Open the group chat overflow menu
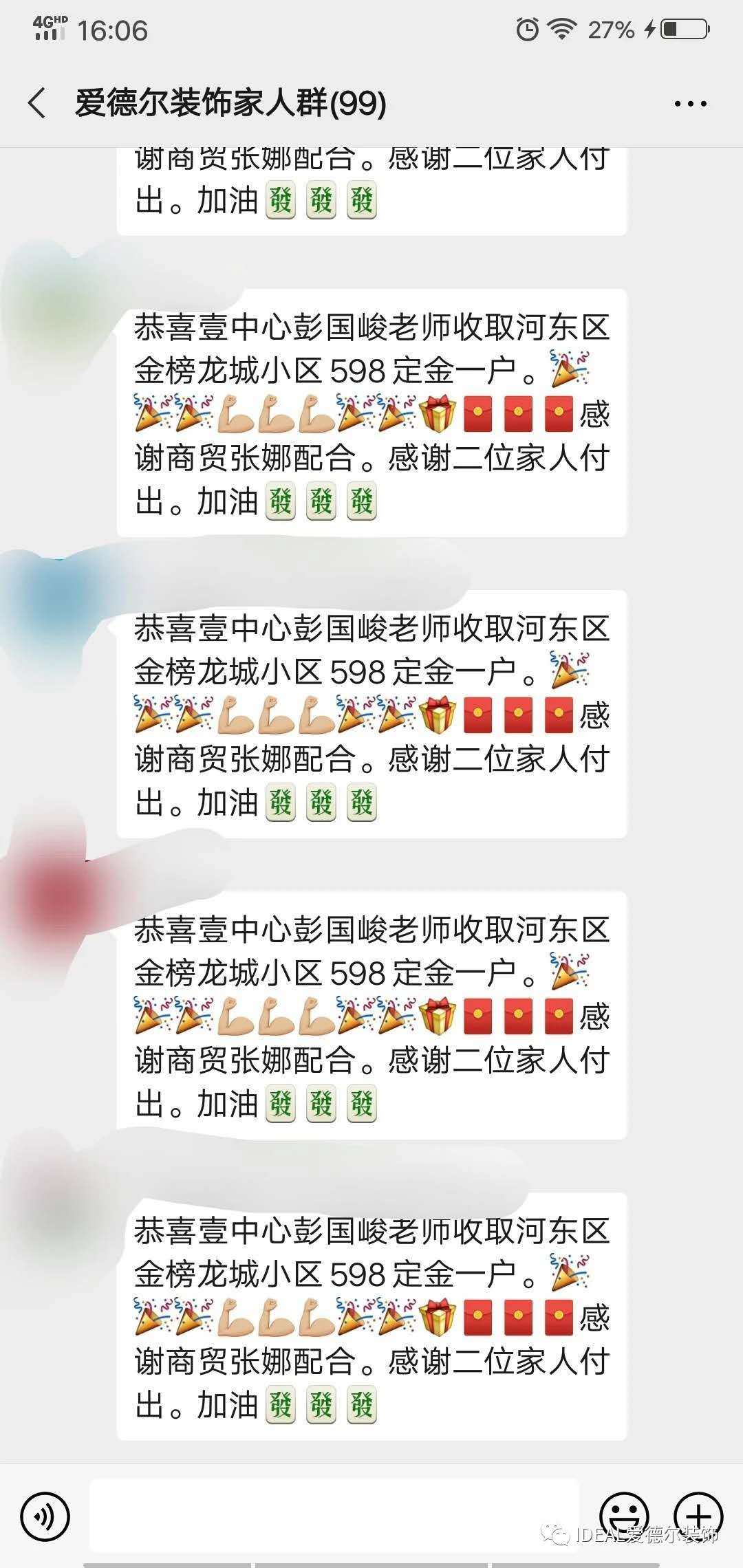Image resolution: width=743 pixels, height=1568 pixels. [x=690, y=104]
